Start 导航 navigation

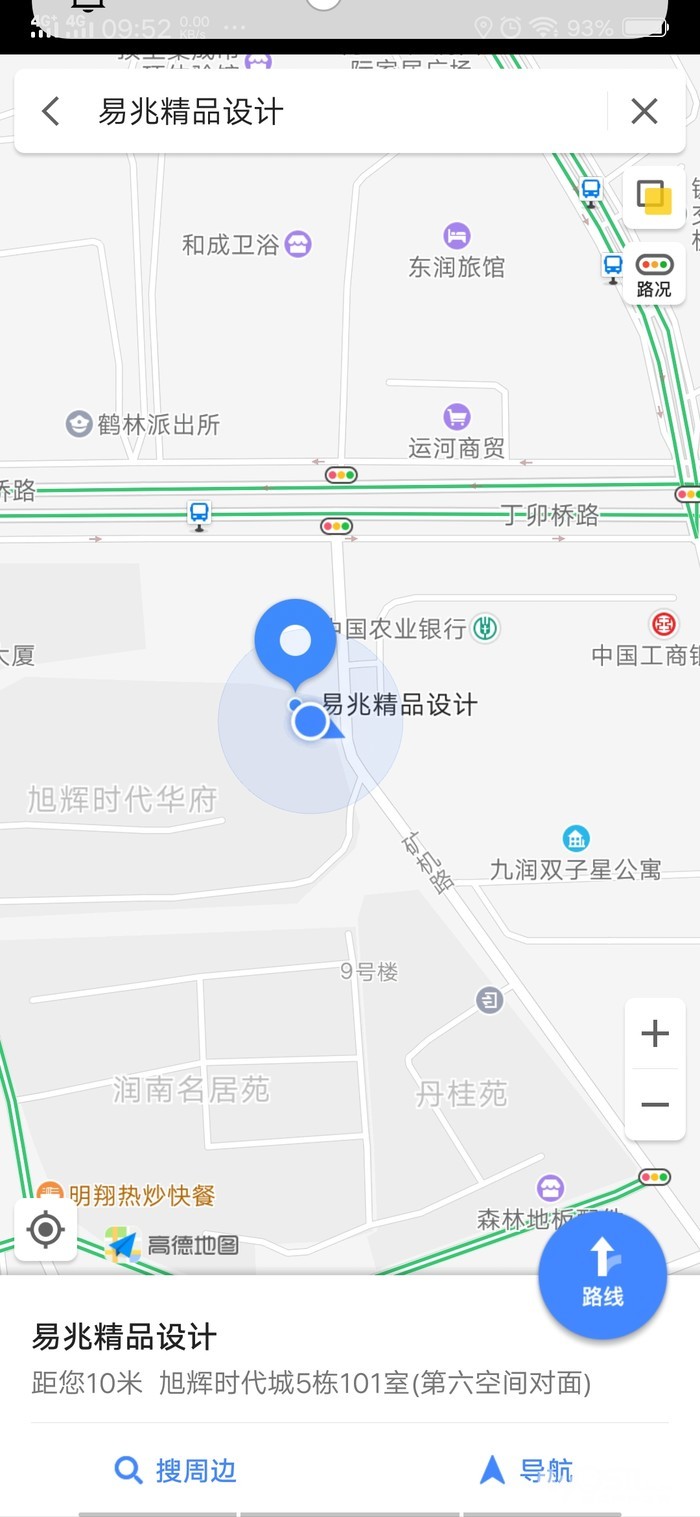[526, 1470]
